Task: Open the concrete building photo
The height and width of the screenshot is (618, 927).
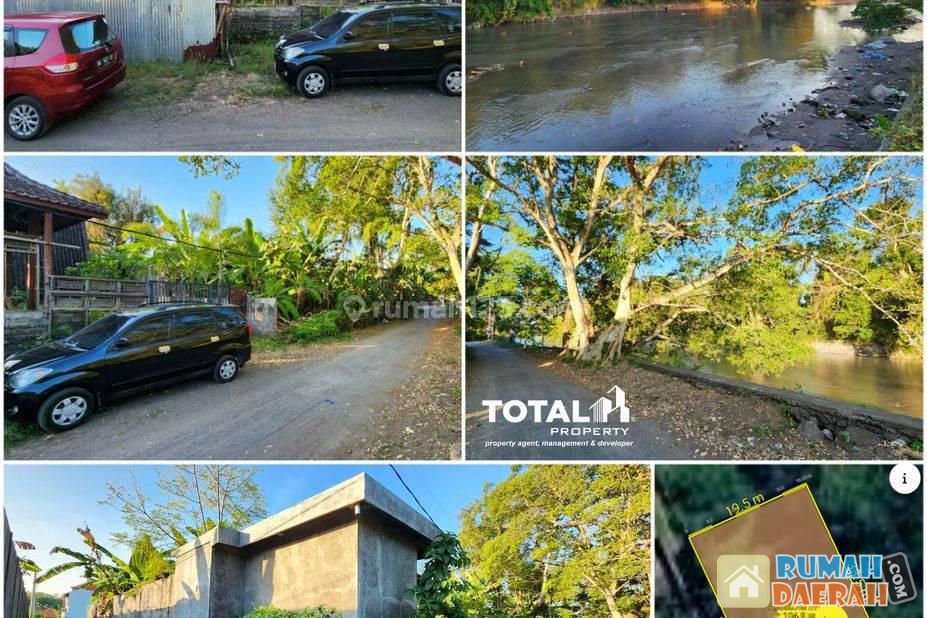Action: click(327, 541)
